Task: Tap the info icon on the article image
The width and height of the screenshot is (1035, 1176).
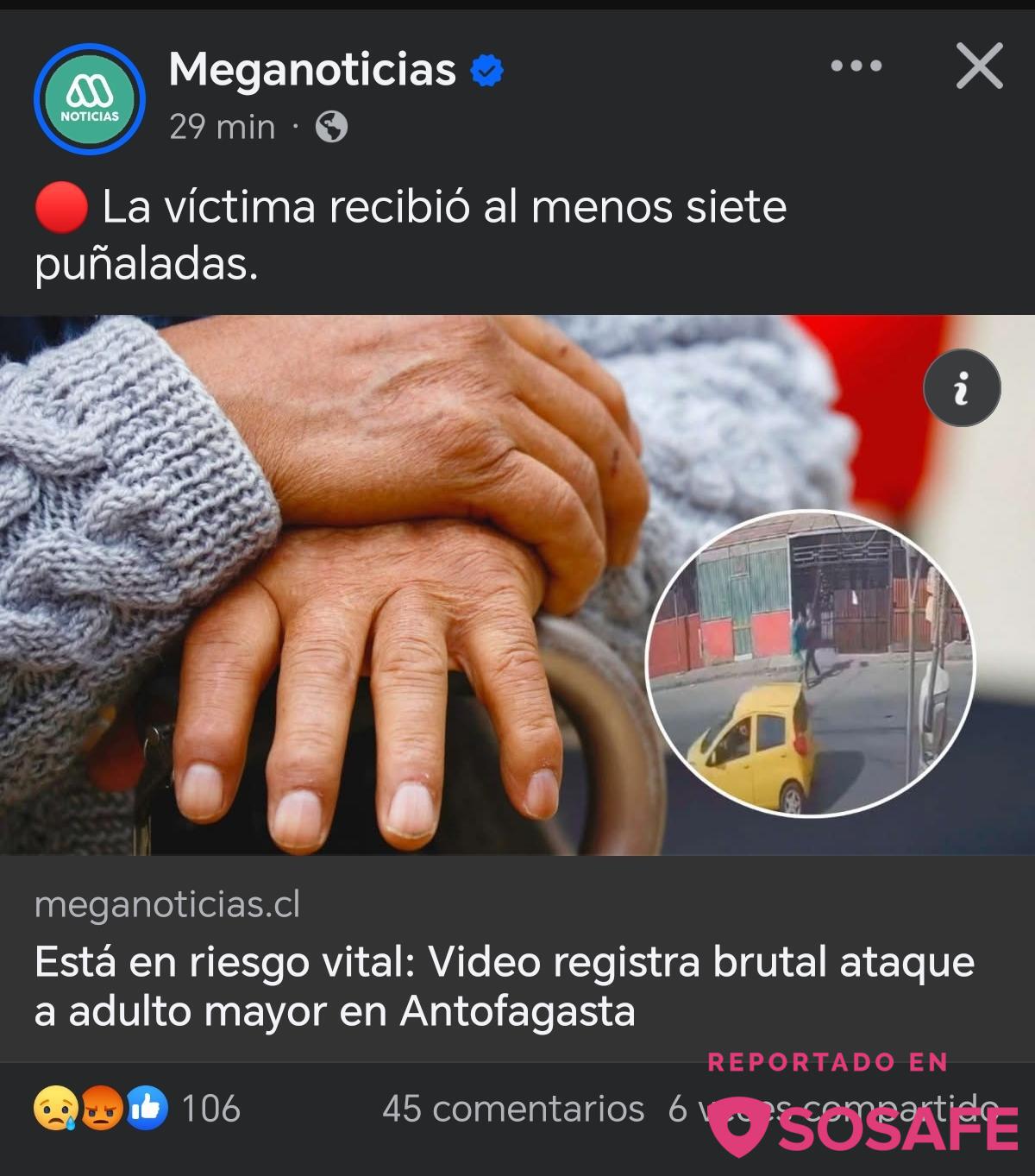Action: pos(962,388)
